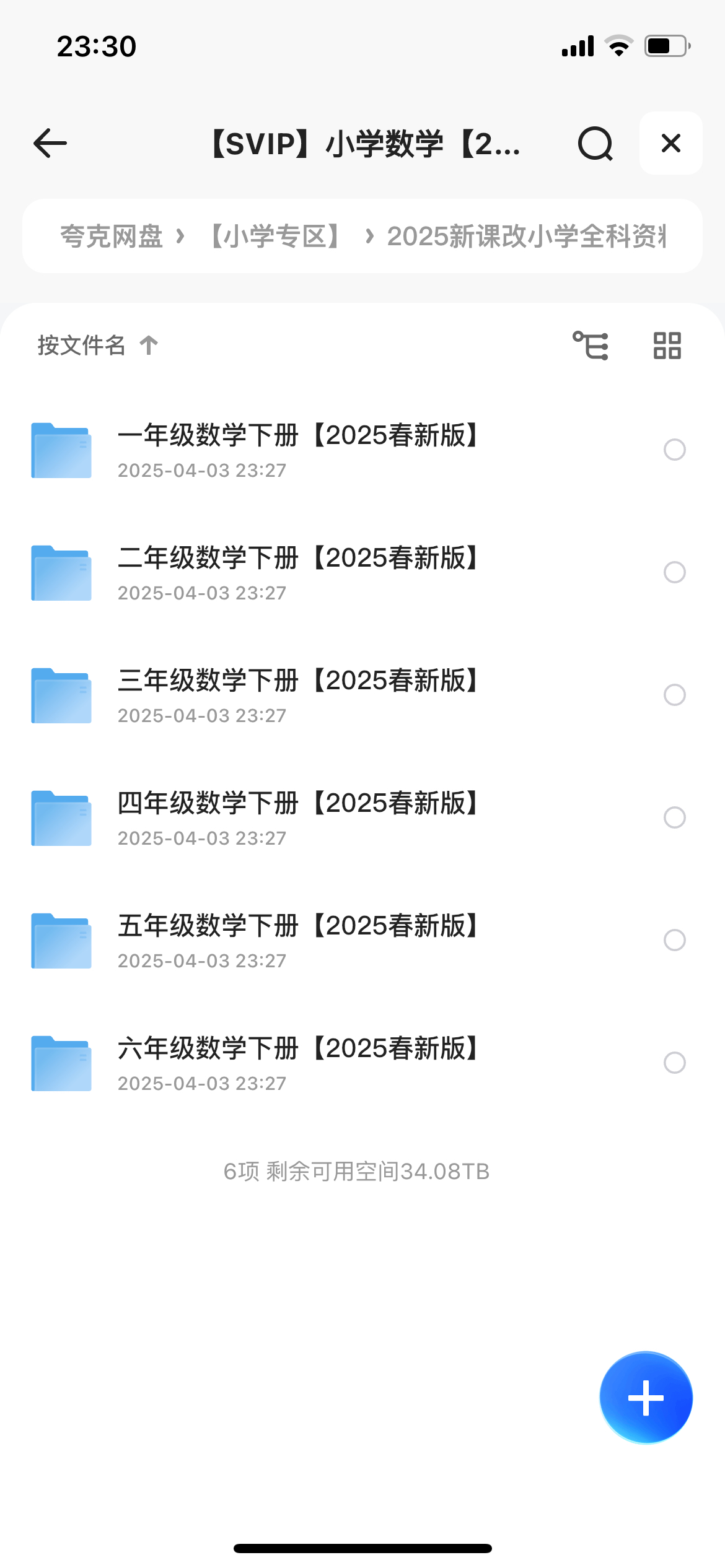Image resolution: width=725 pixels, height=1568 pixels.
Task: Tap the blue plus floating button
Action: [x=646, y=1398]
